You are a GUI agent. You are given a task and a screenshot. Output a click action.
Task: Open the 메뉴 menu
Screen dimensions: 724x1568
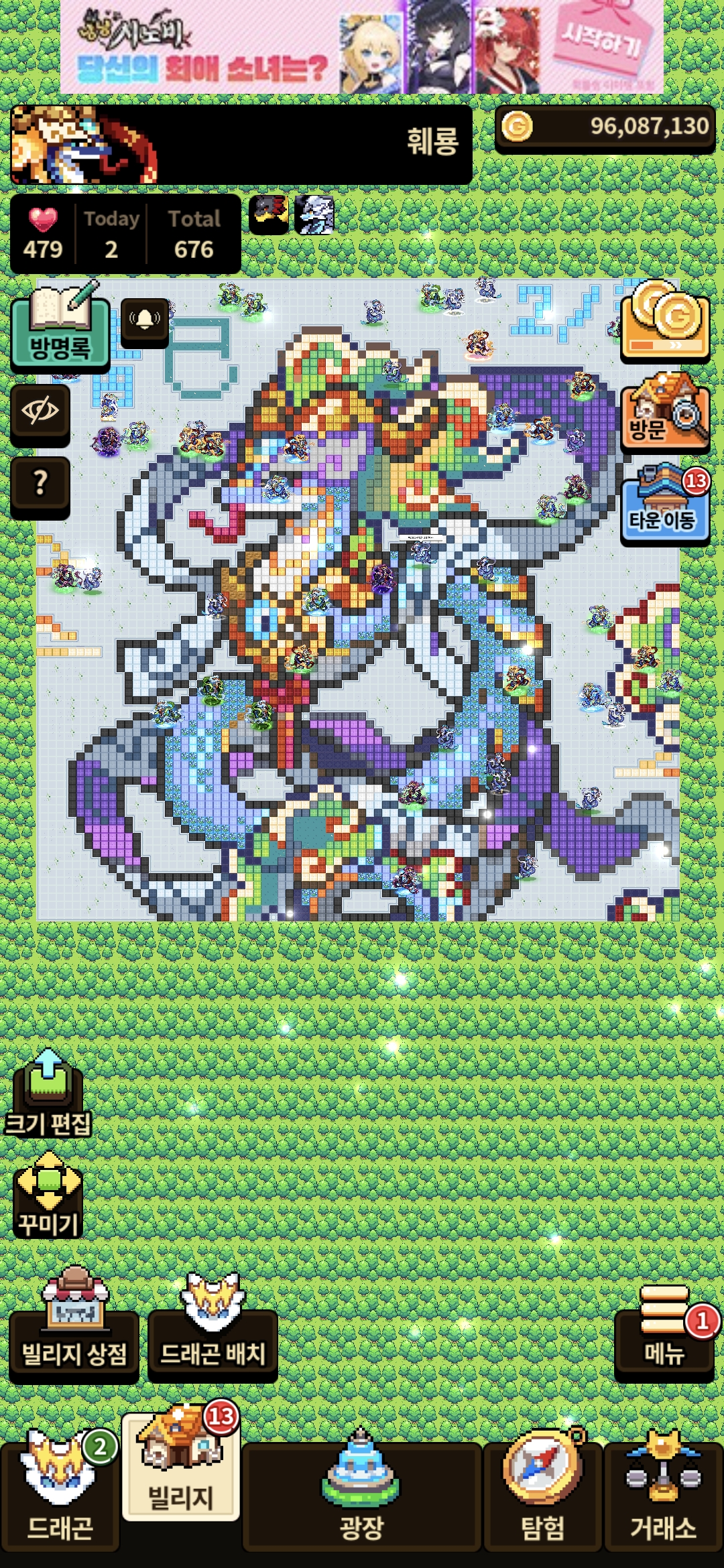[x=664, y=1333]
